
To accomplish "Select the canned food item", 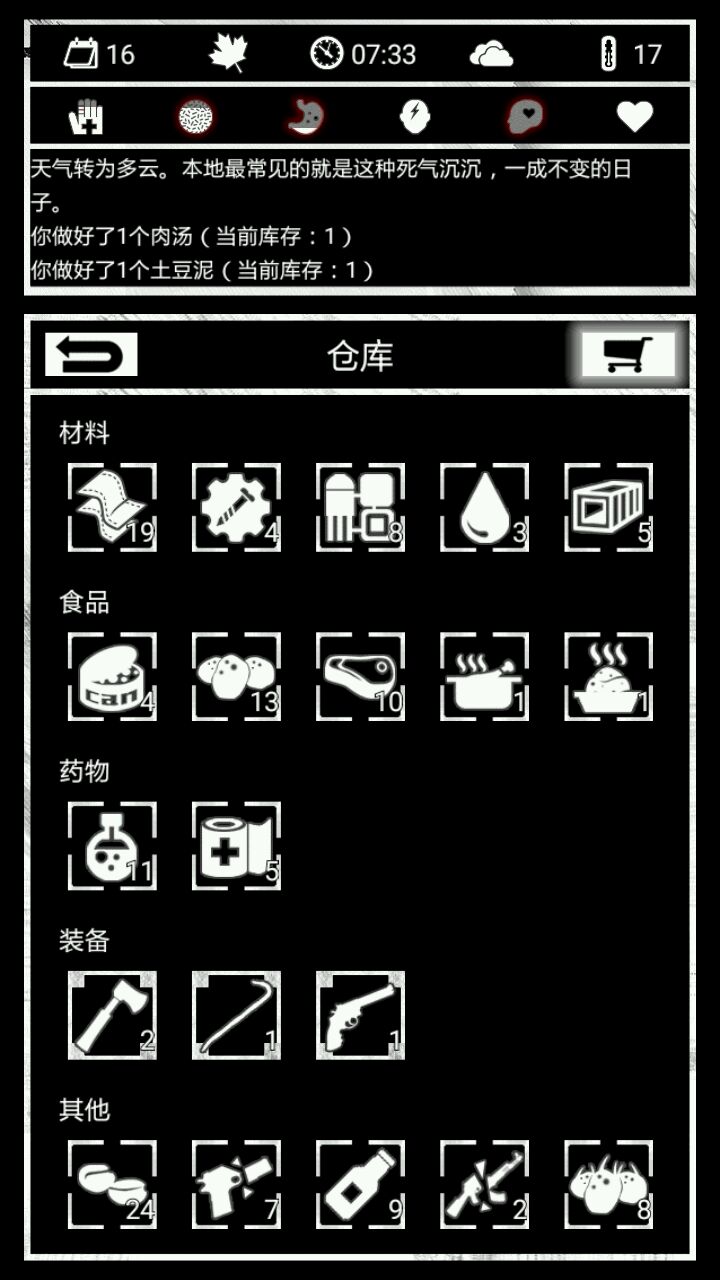I will 112,677.
